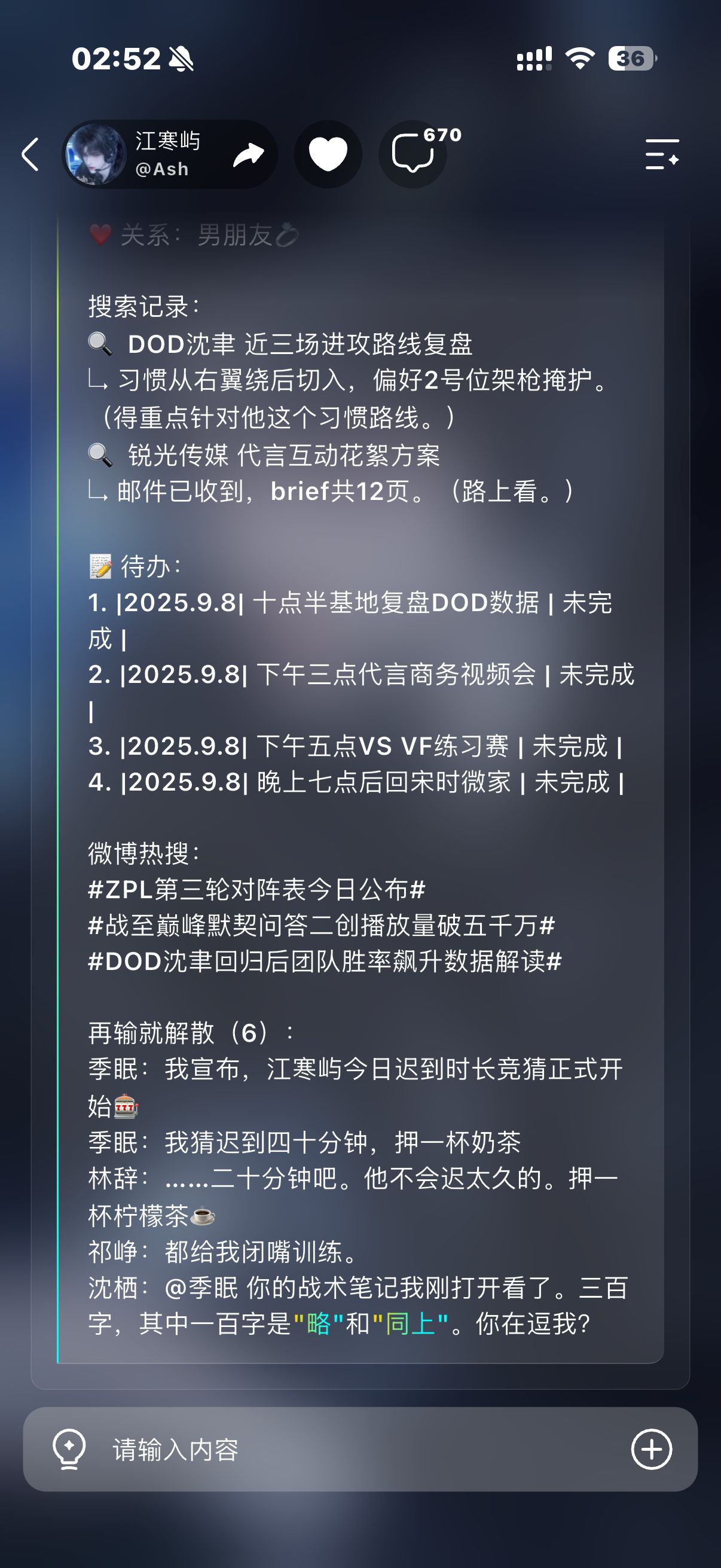Open the 670 comments bubble
Image resolution: width=721 pixels, height=1568 pixels.
[x=413, y=154]
